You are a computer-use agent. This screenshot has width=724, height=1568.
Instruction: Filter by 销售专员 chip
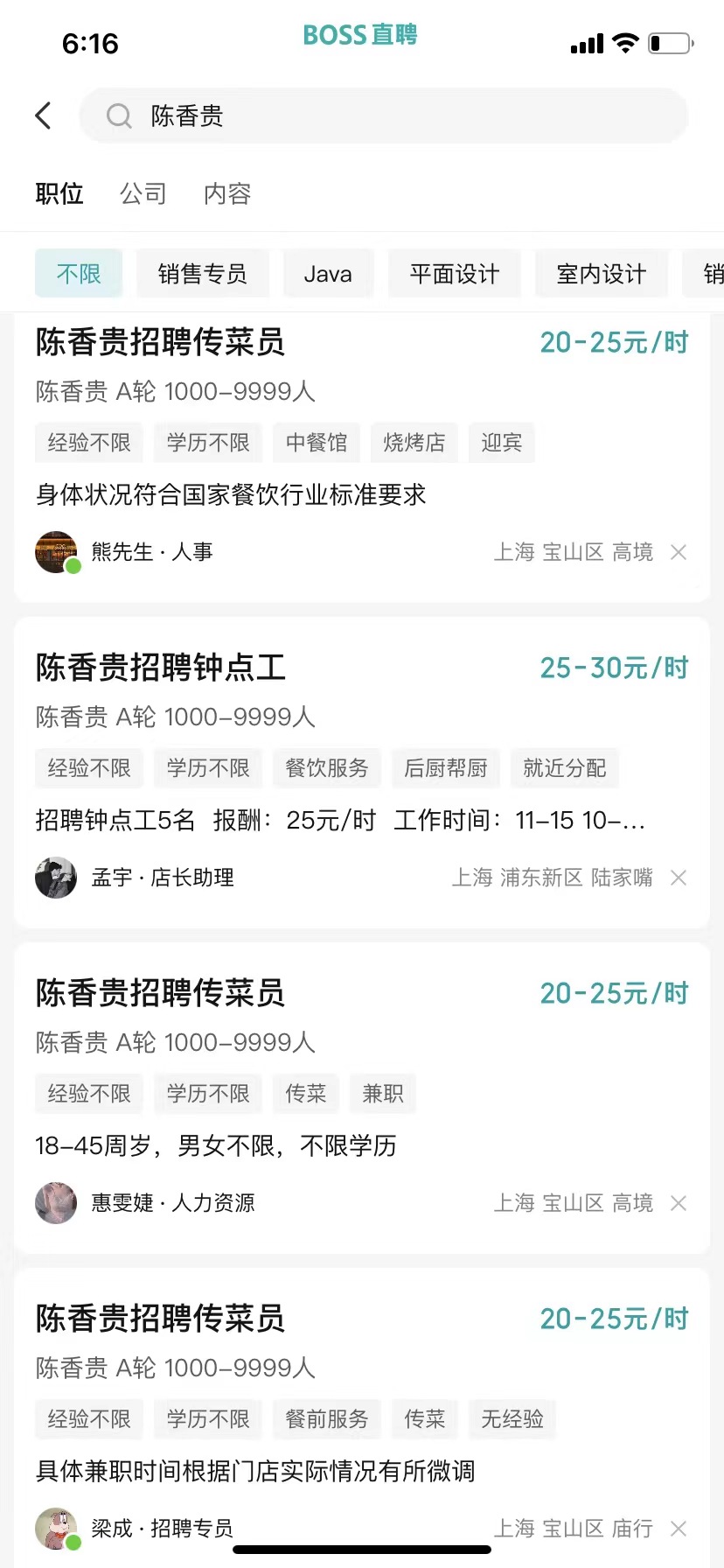click(x=202, y=274)
